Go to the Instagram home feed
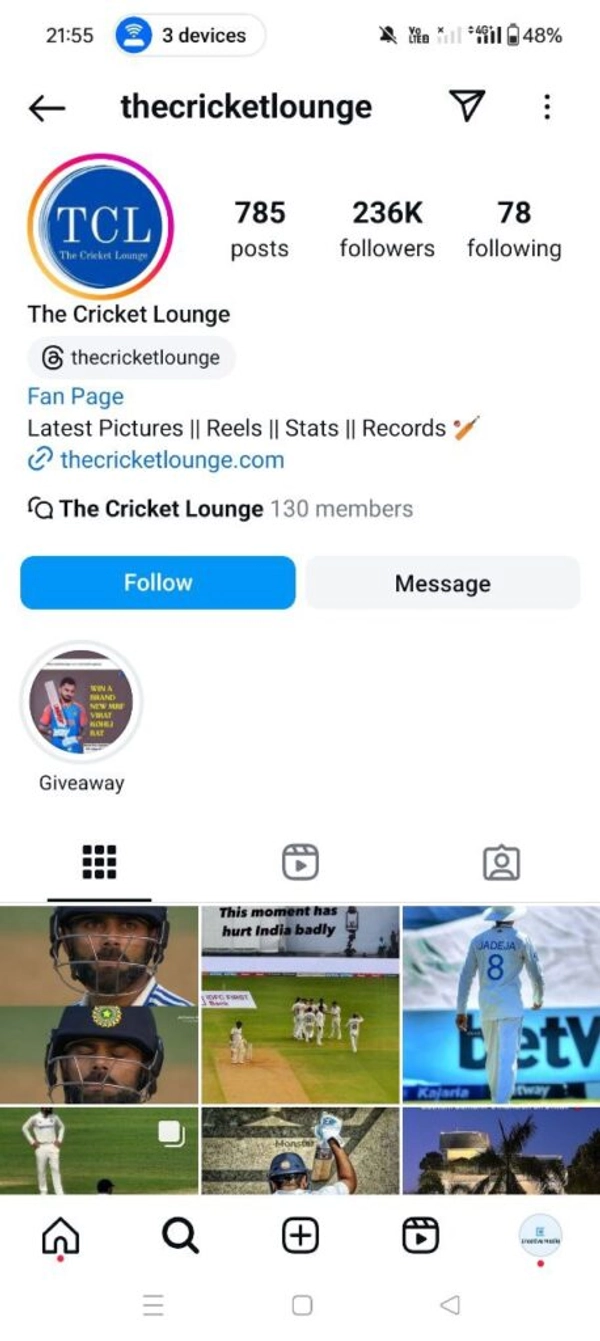Image resolution: width=600 pixels, height=1341 pixels. coord(60,1237)
